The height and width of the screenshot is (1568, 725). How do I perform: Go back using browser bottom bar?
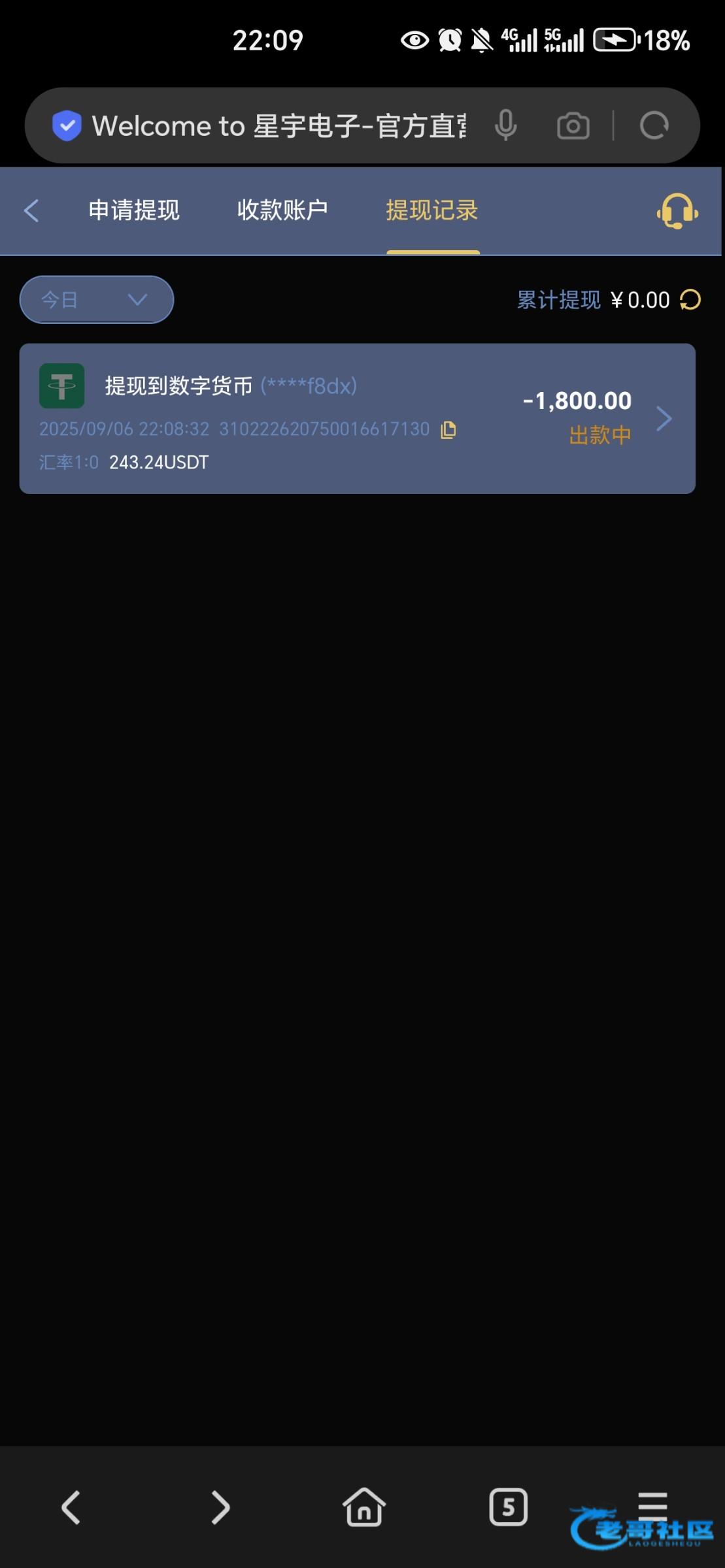(x=71, y=1507)
